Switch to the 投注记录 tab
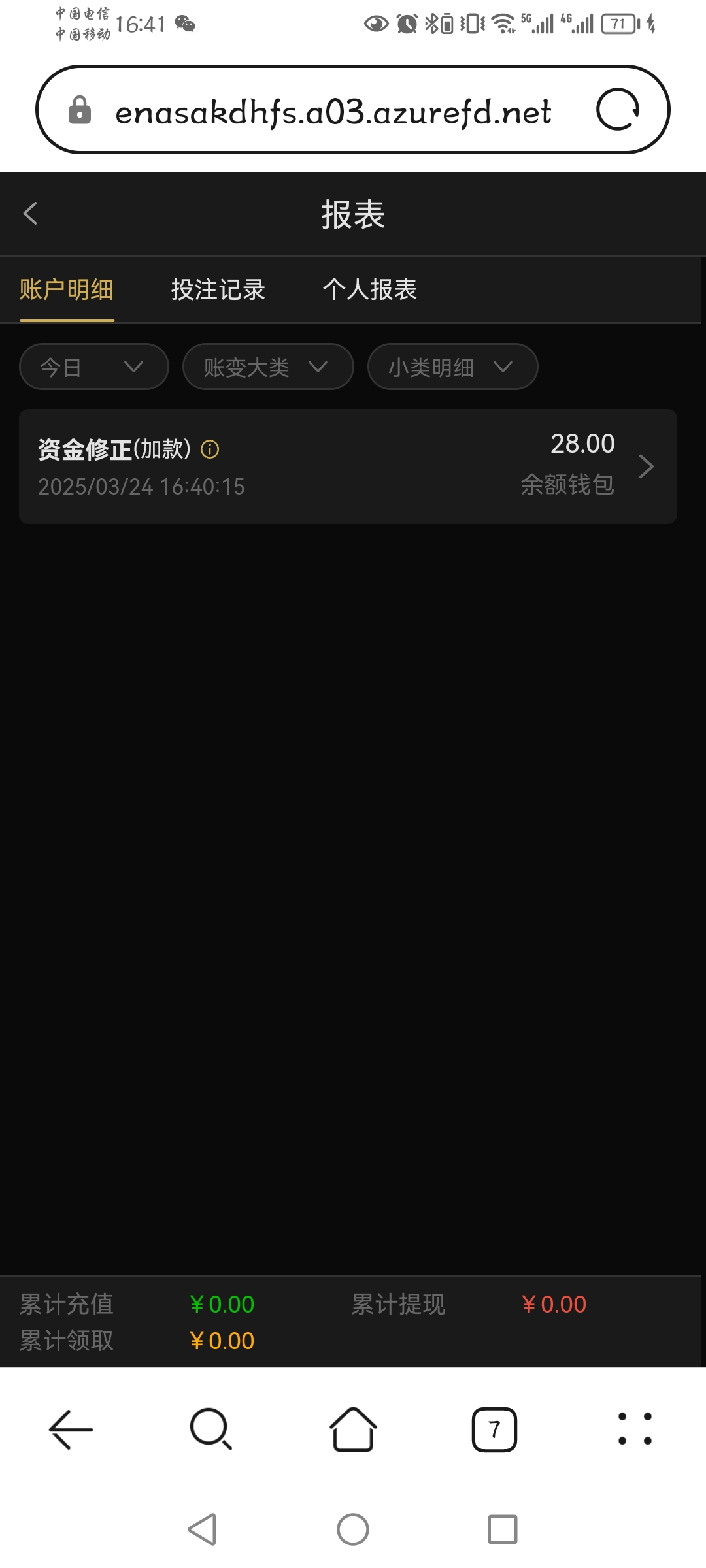Viewport: 706px width, 1568px height. tap(218, 289)
